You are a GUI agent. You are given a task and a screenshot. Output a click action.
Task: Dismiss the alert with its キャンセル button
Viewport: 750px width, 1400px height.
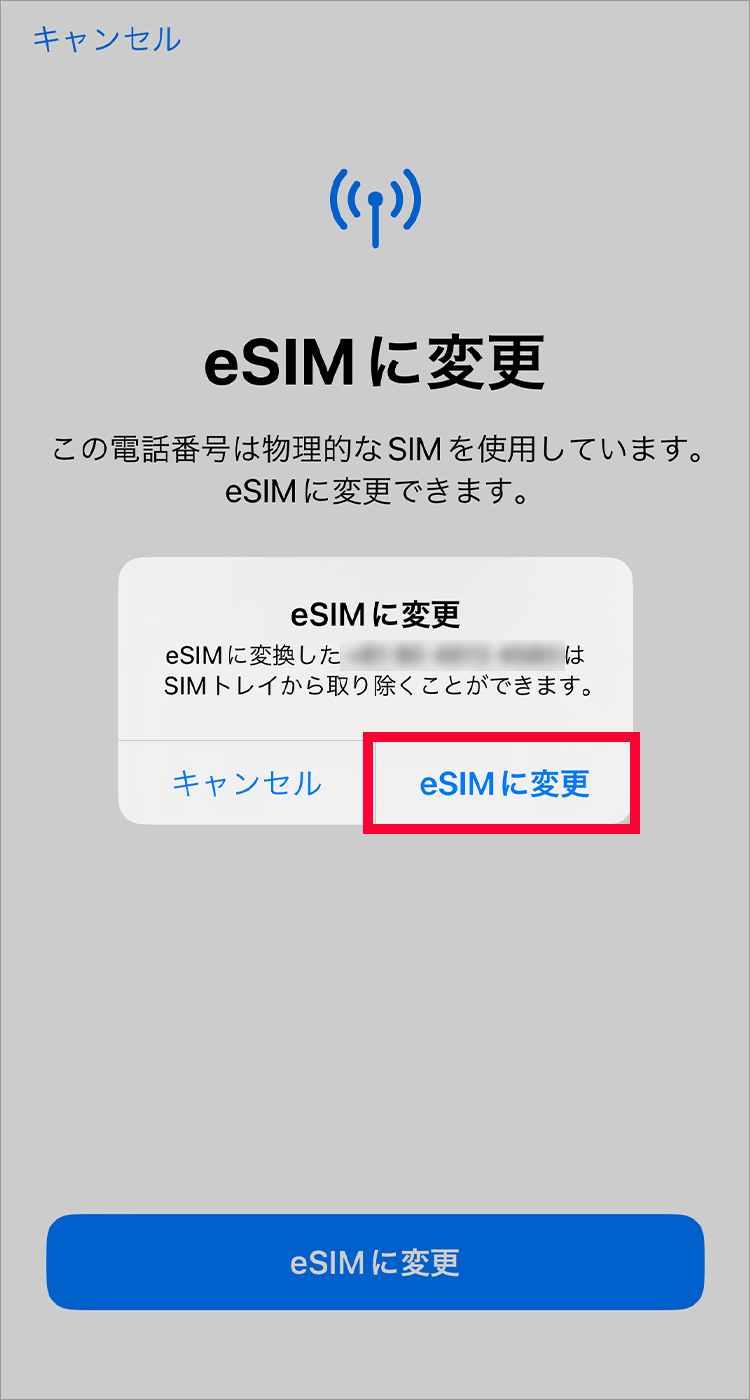click(246, 783)
